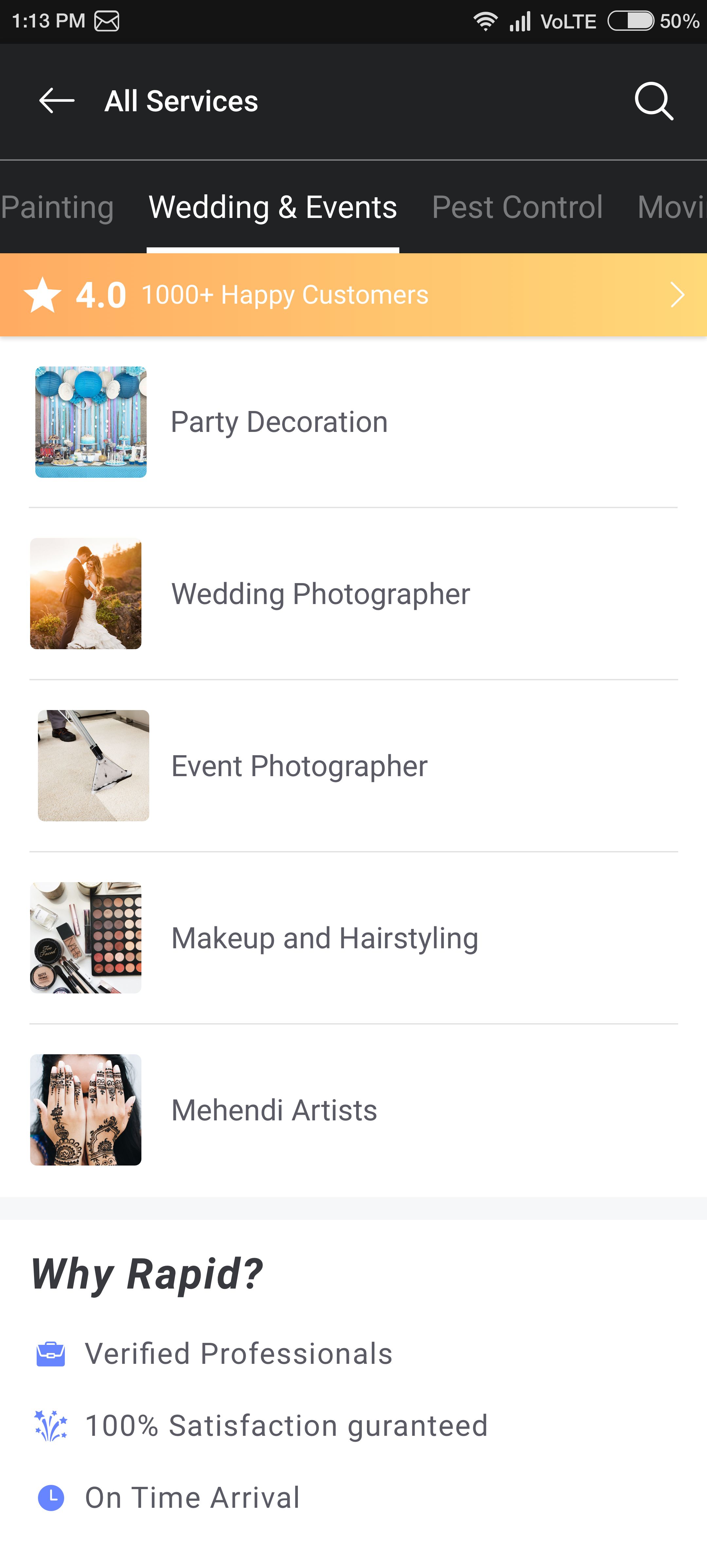Switch to the Painting tab

coord(57,207)
